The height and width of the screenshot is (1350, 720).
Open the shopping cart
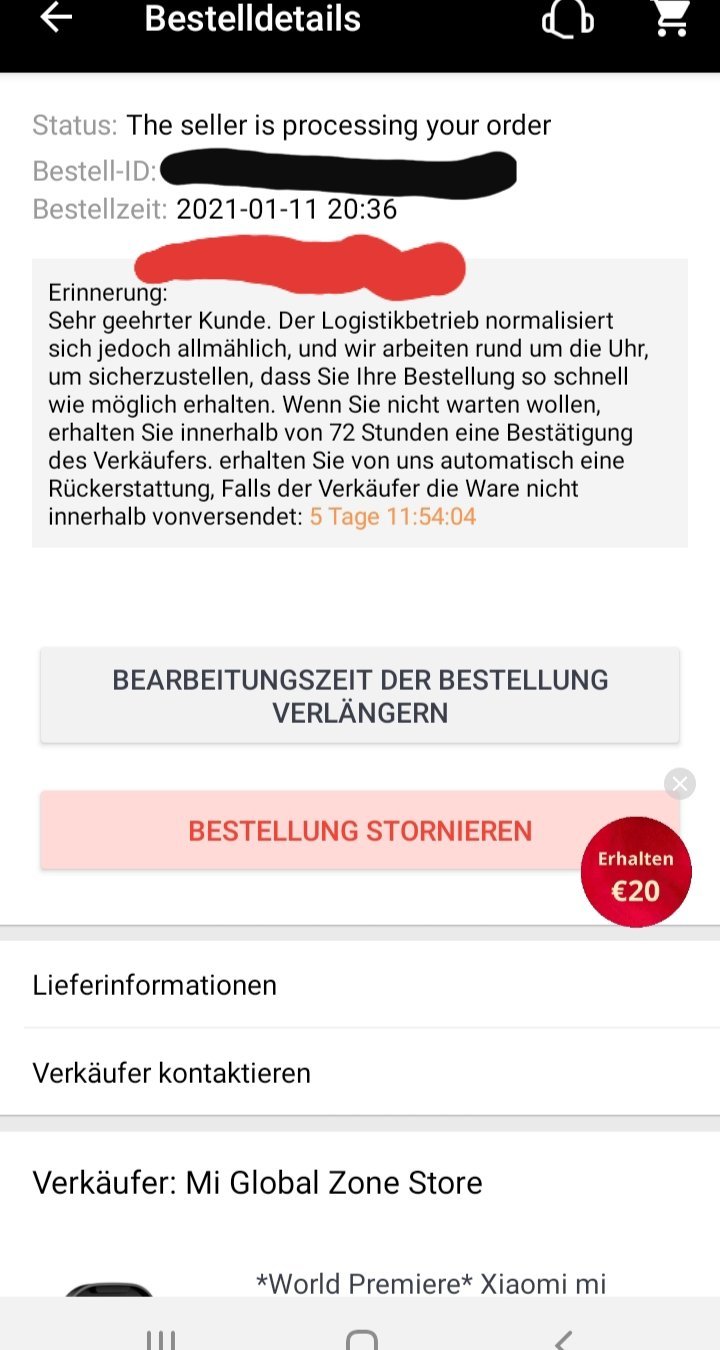tap(673, 19)
